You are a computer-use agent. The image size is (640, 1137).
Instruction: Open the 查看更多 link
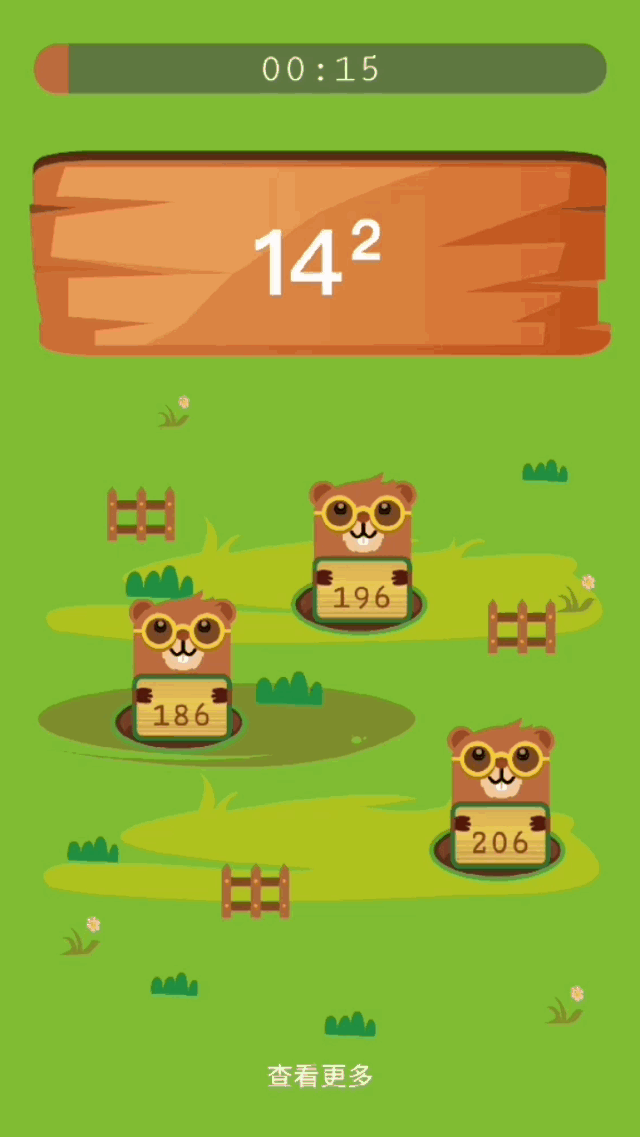pyautogui.click(x=320, y=1075)
